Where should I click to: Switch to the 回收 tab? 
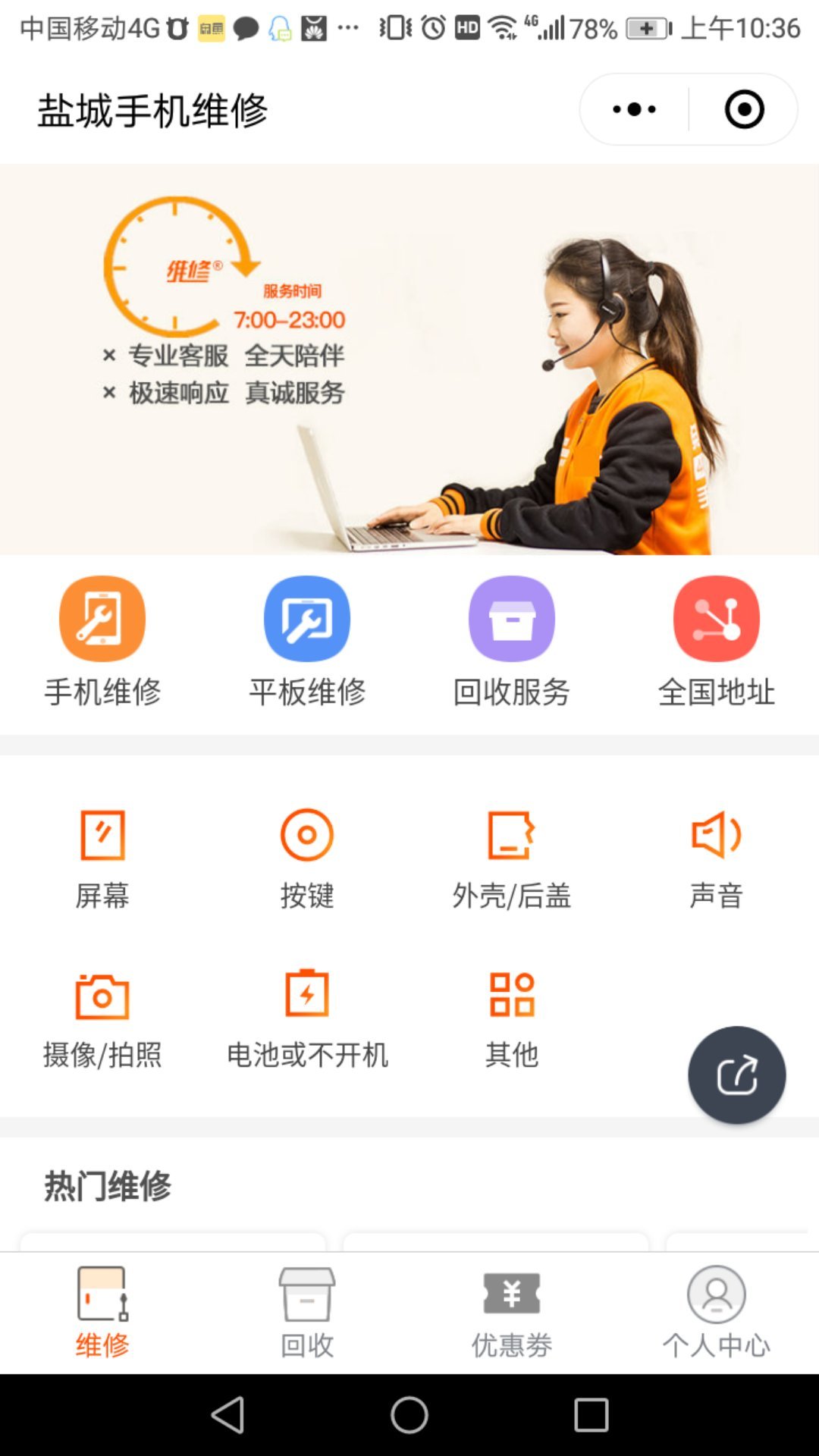307,1313
